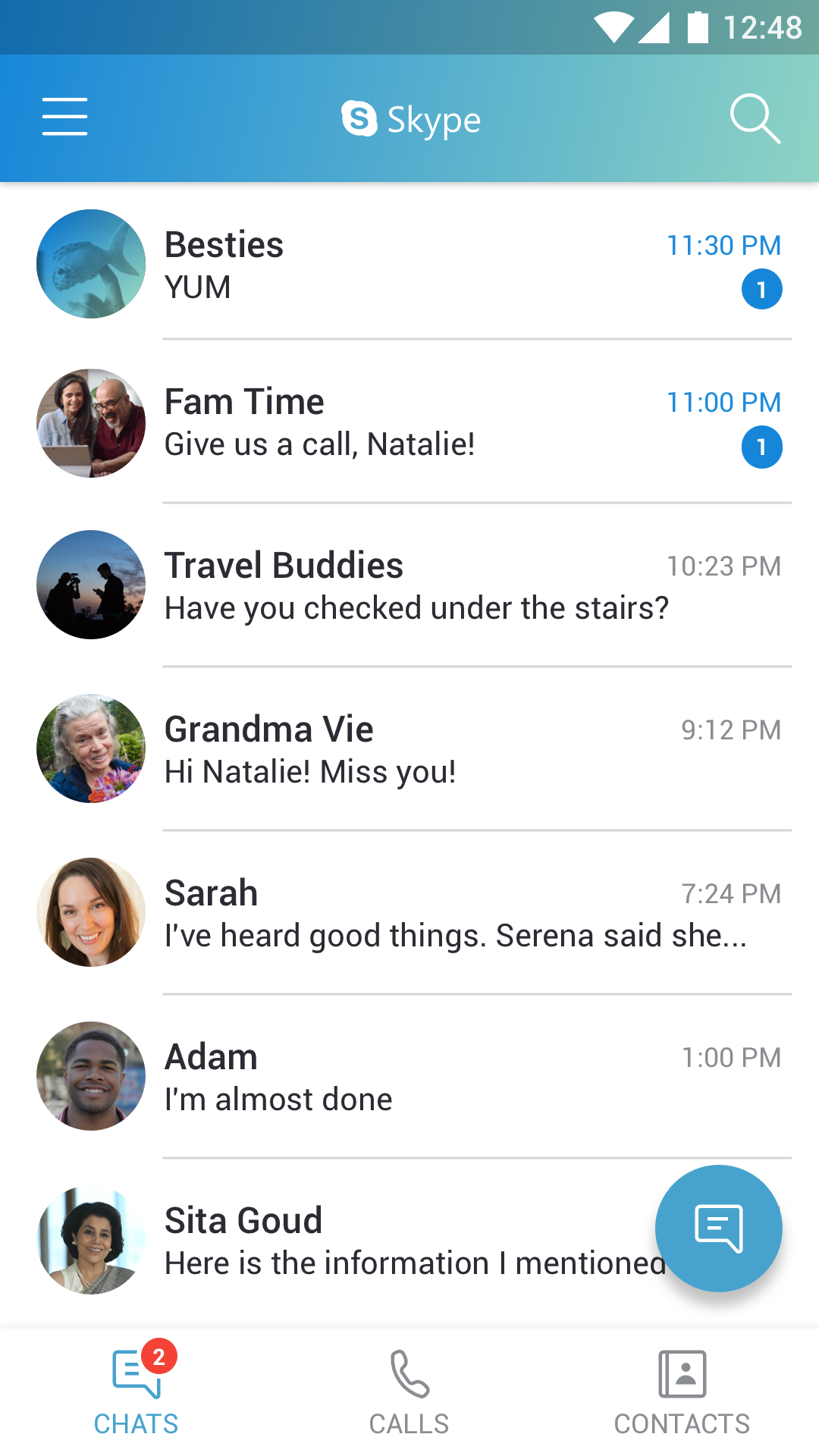
Task: Start a new chat with the floating button
Action: click(718, 1228)
